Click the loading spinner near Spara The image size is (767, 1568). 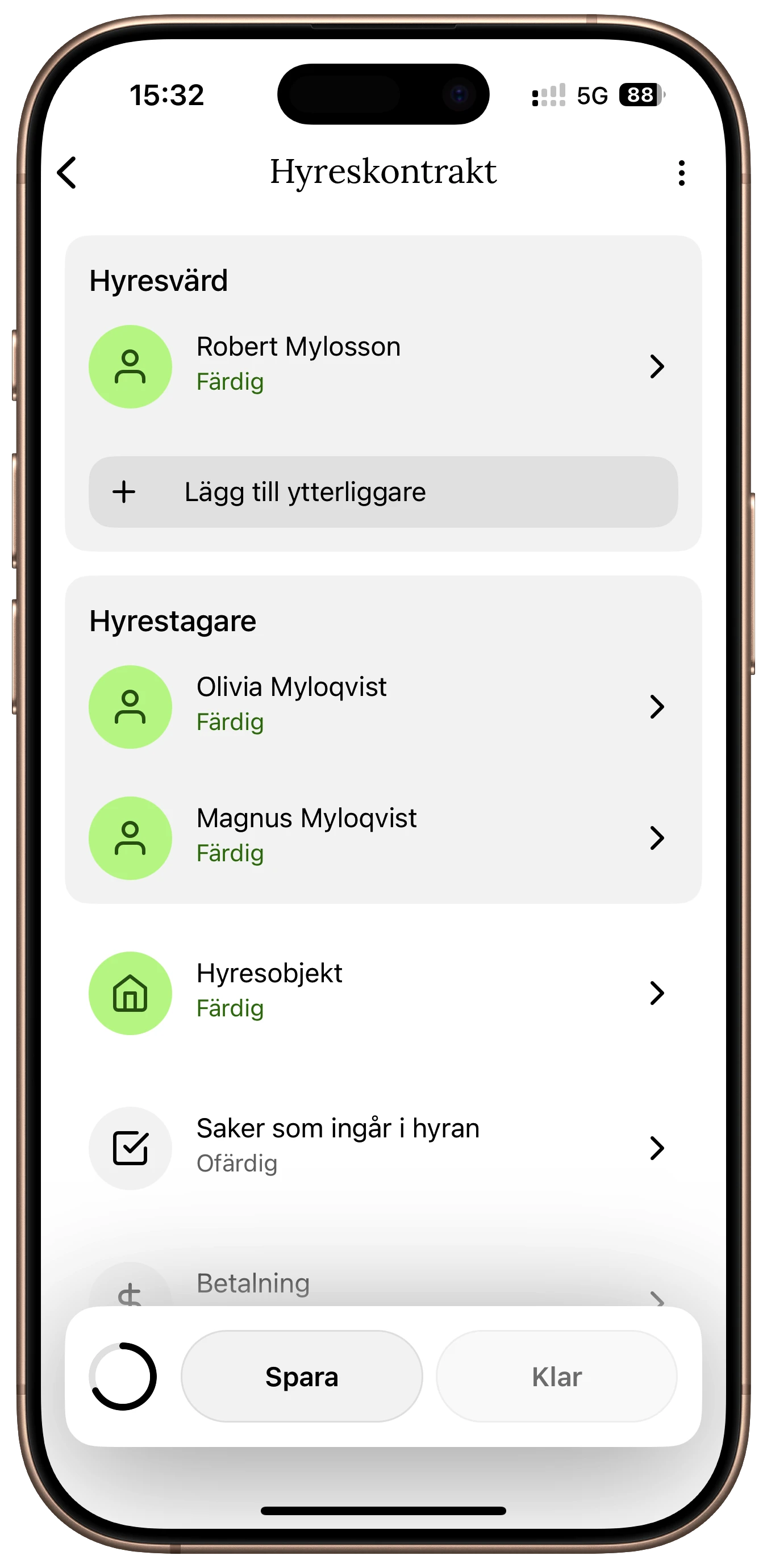click(x=124, y=1377)
